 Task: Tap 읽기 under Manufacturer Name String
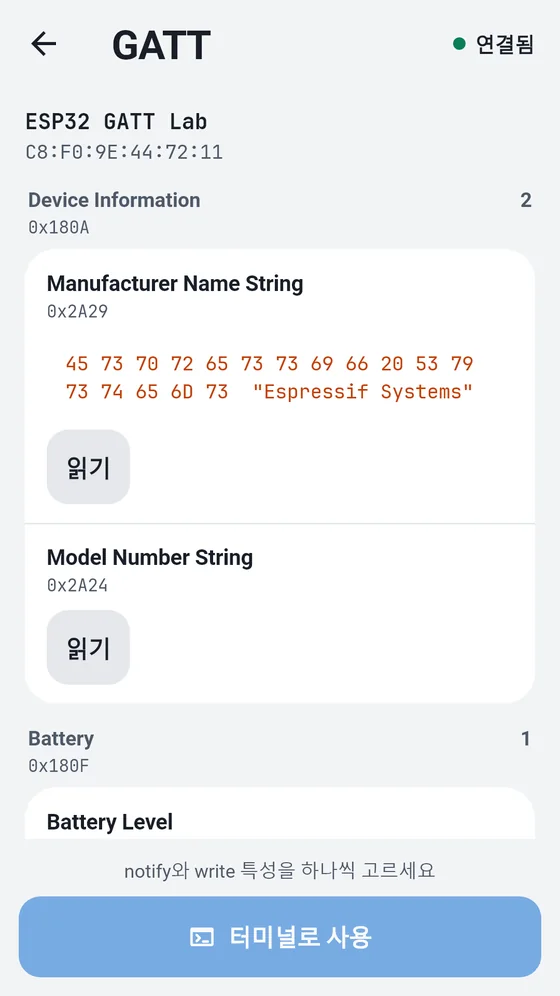88,467
